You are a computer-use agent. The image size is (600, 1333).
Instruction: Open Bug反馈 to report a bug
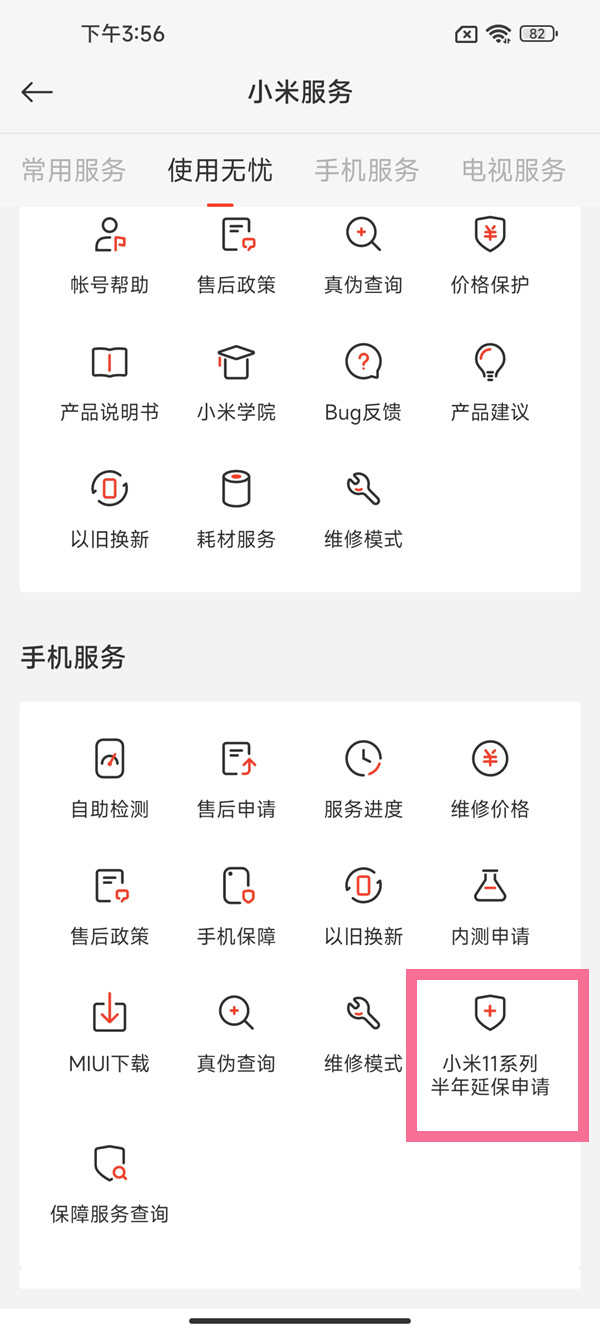coord(363,384)
